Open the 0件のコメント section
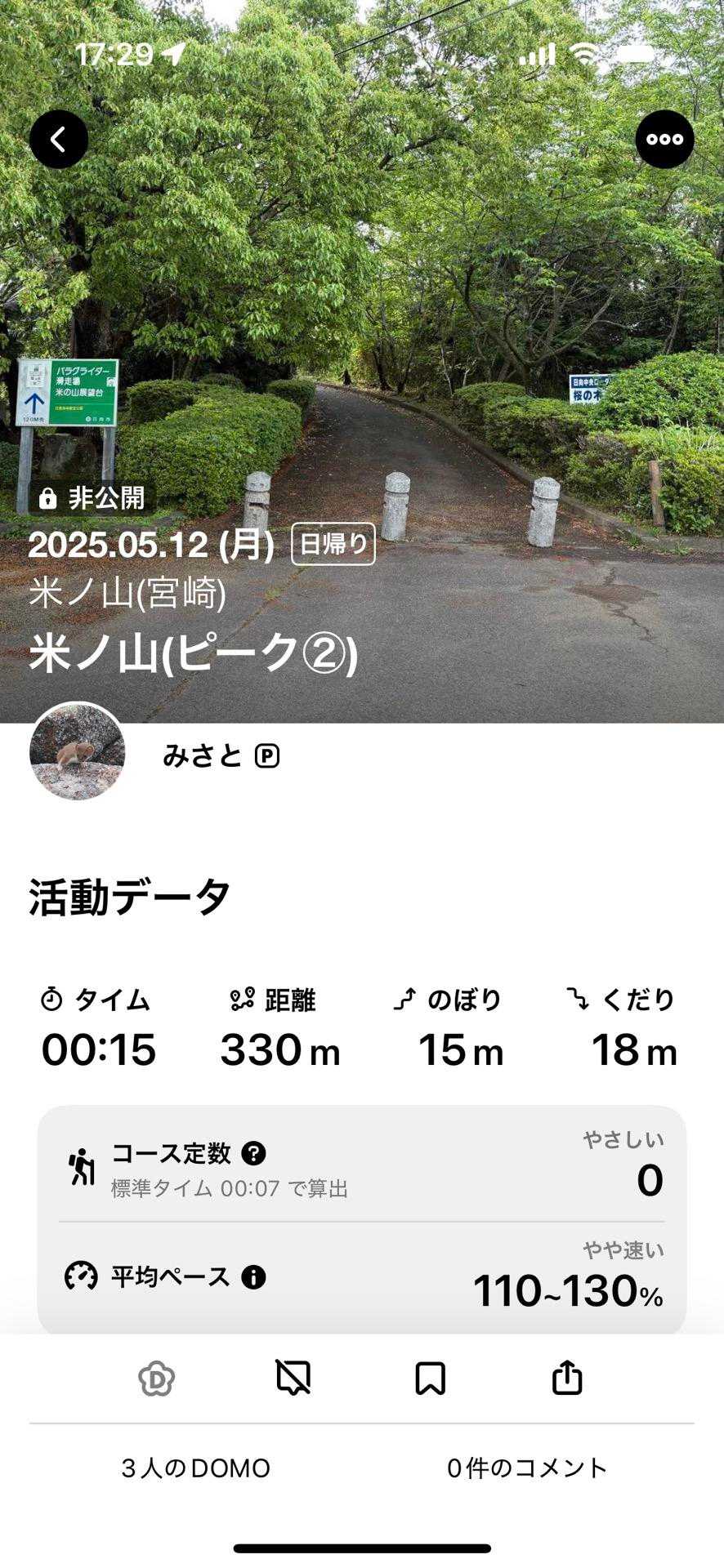The width and height of the screenshot is (724, 1568). pyautogui.click(x=527, y=1468)
